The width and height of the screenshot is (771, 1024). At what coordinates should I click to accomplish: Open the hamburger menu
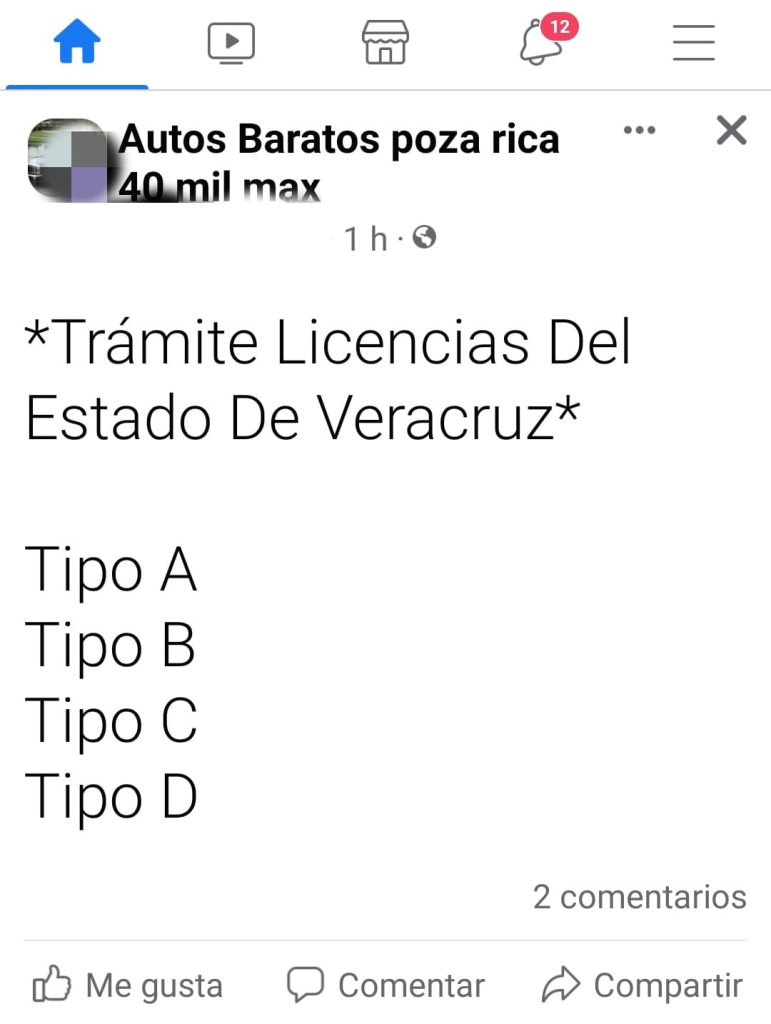tap(693, 44)
